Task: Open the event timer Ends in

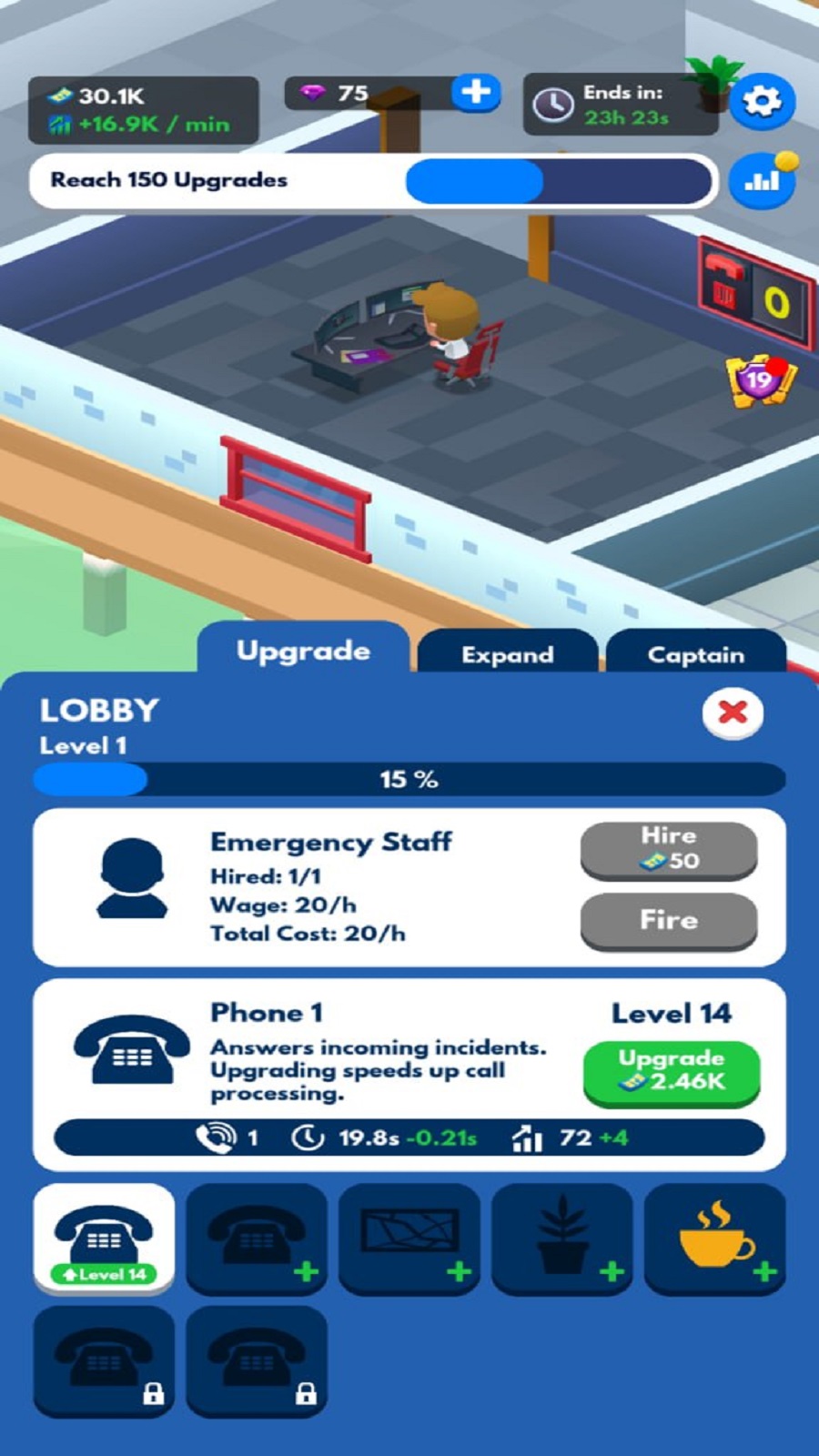Action: coord(622,105)
